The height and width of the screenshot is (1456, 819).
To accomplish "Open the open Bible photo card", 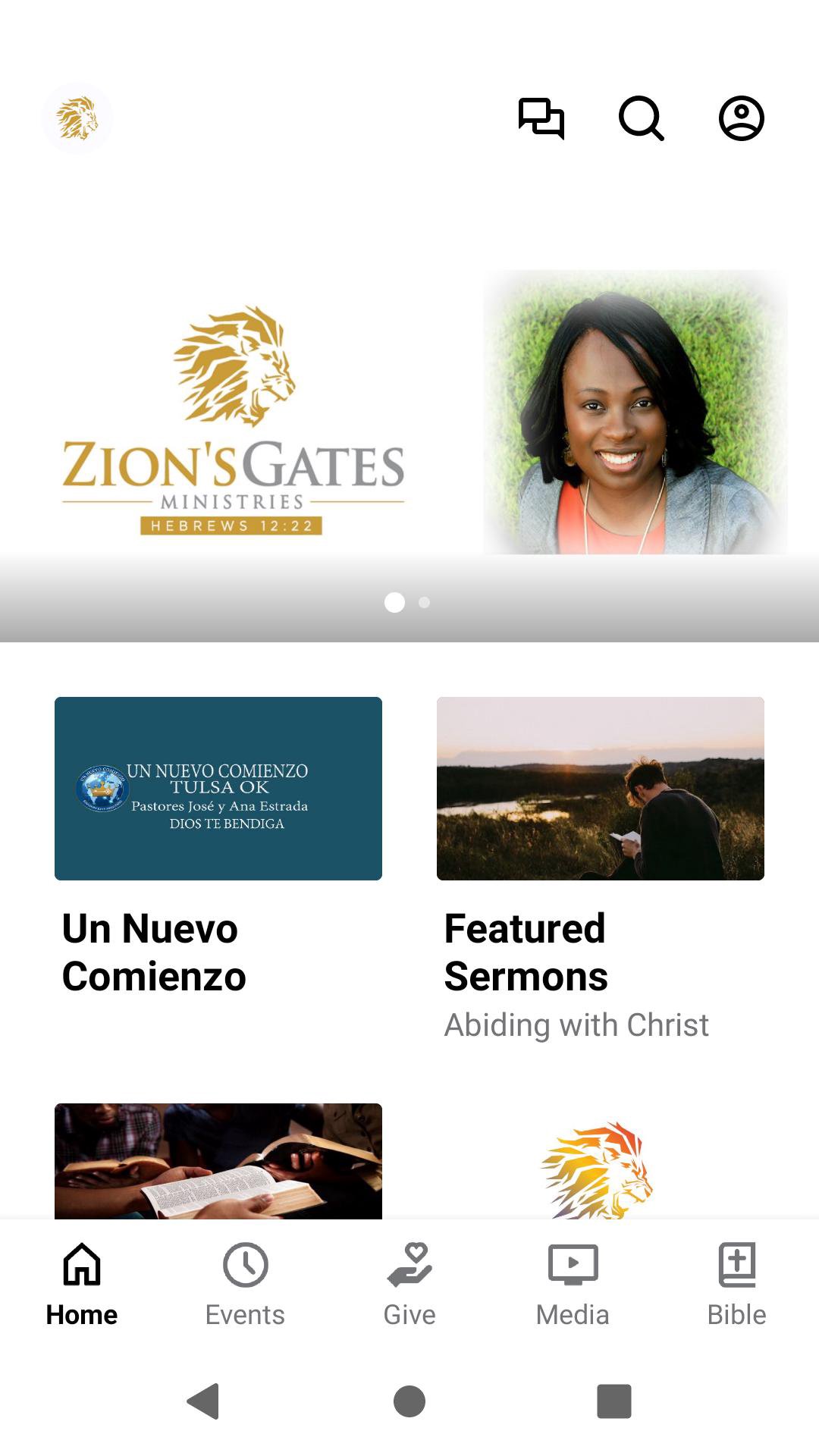I will 218,1160.
